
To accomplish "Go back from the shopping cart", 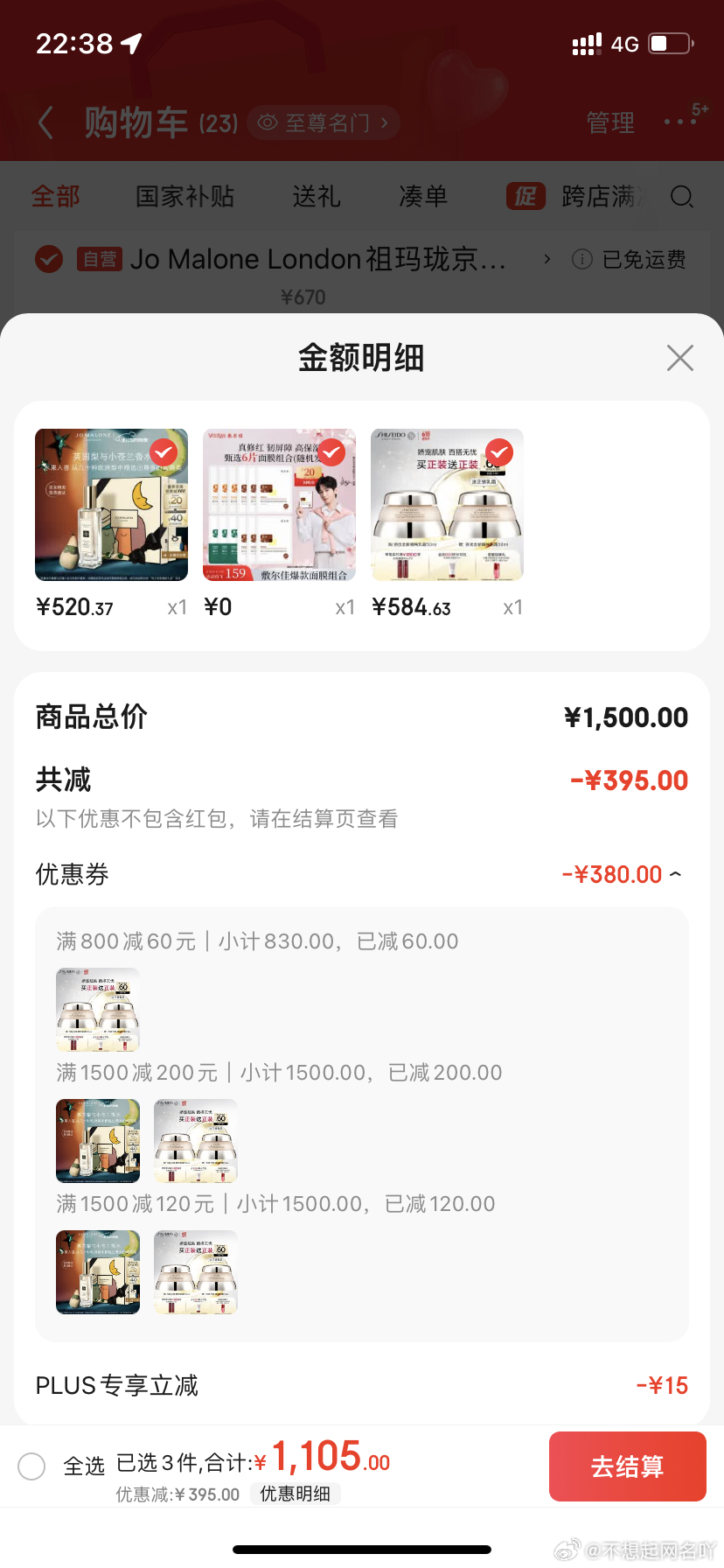I will click(46, 122).
